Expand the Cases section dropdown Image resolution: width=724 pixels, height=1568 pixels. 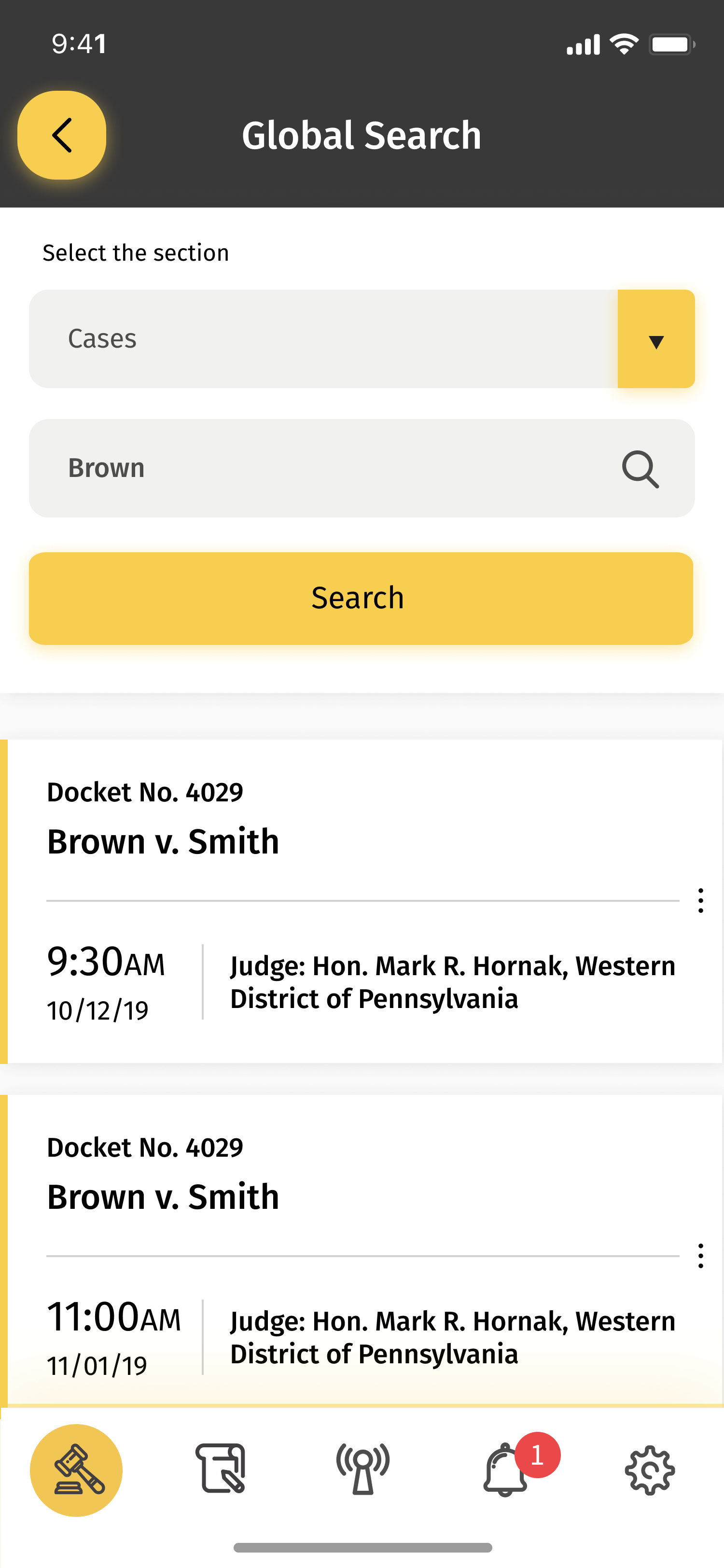coord(656,339)
